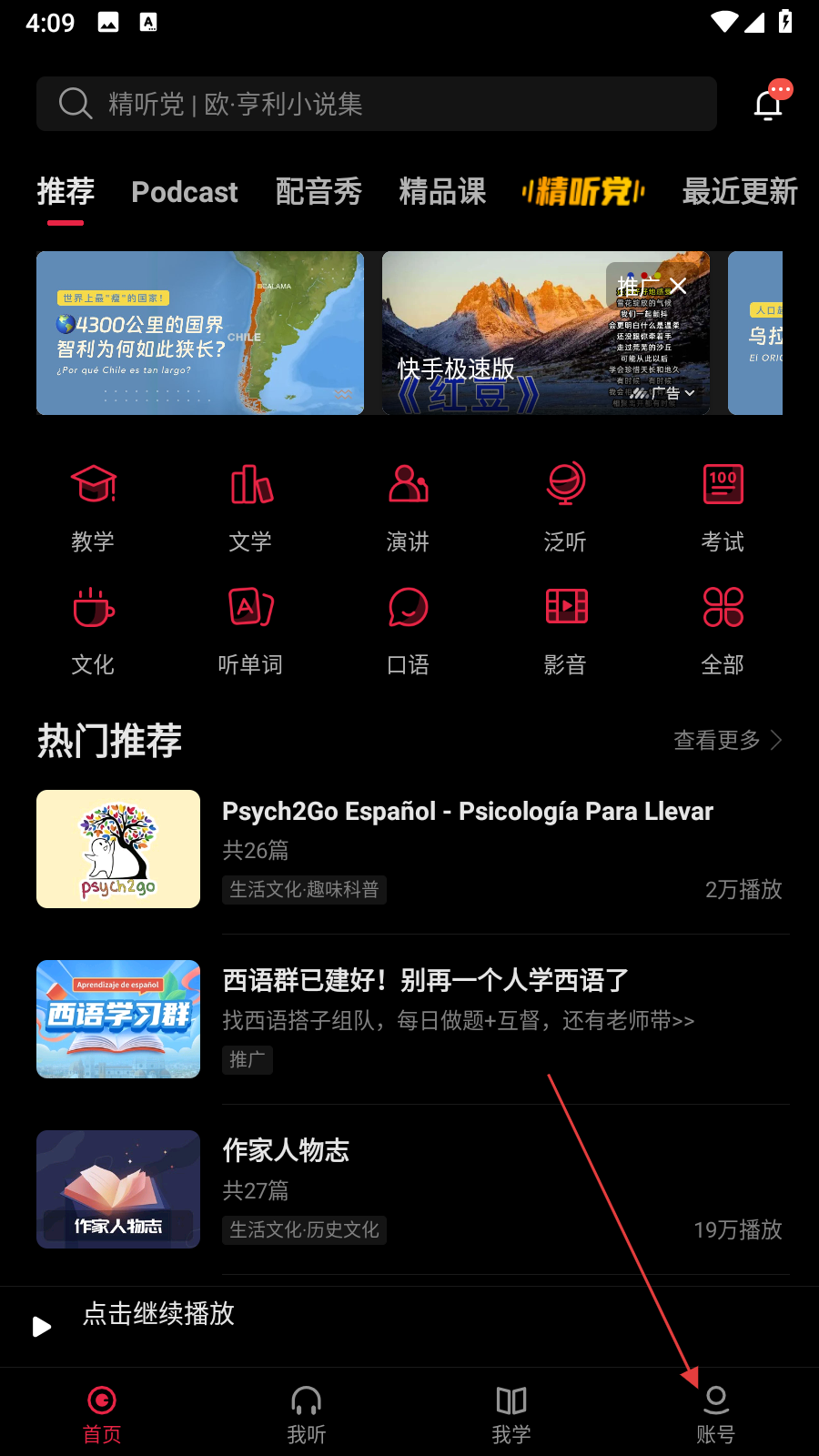Go to the 账号 tab
Image resolution: width=819 pixels, height=1456 pixels.
[716, 1414]
